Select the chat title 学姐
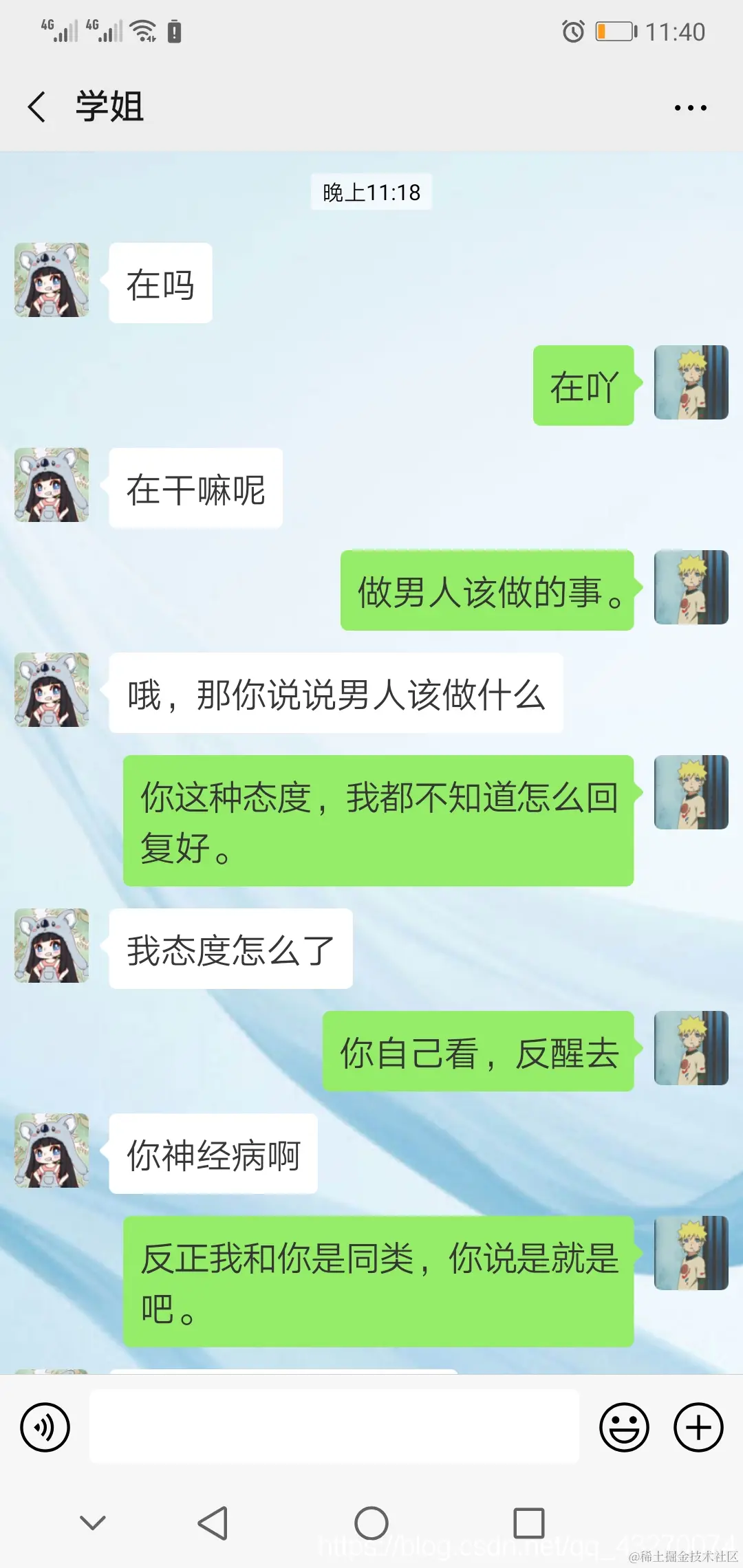The image size is (743, 1568). pos(109,107)
